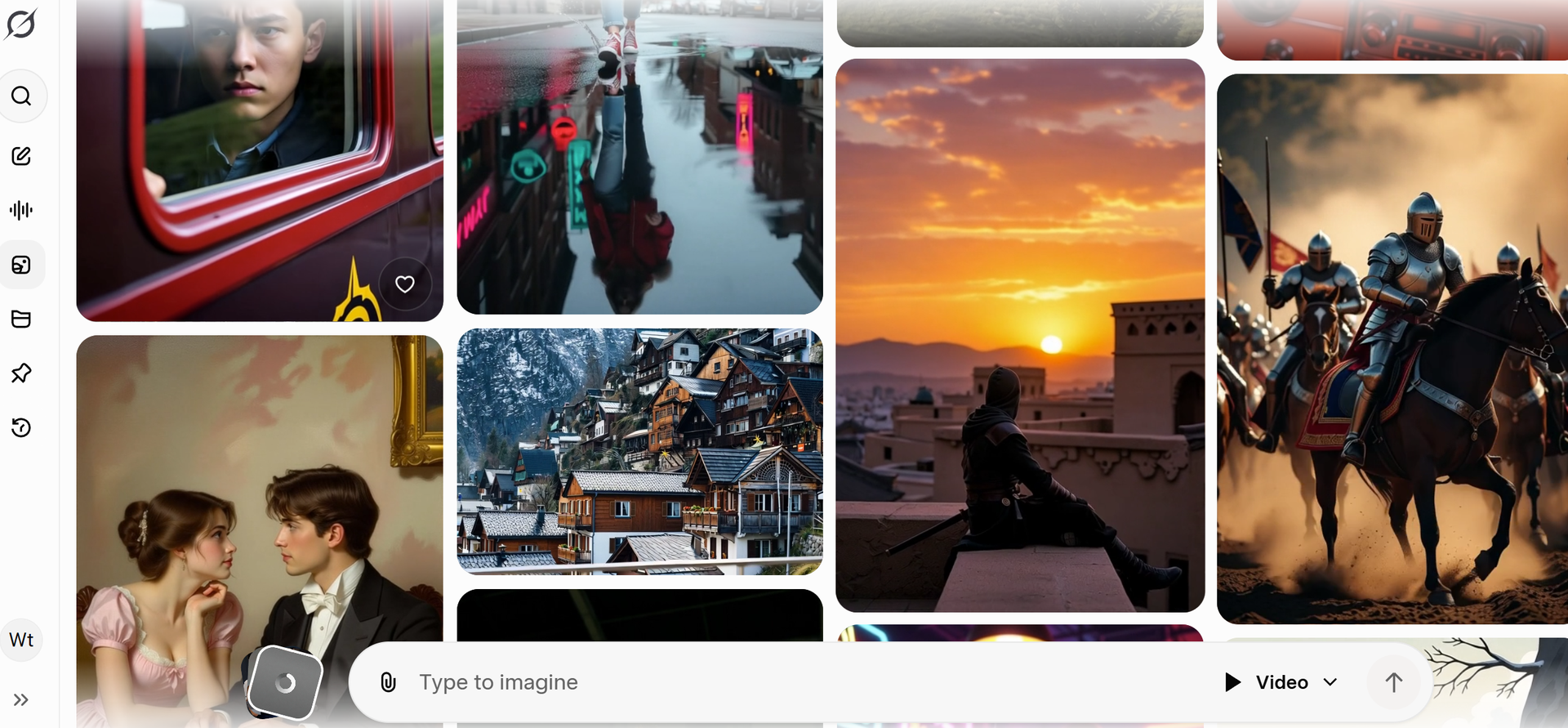Like the man in train window image
Image resolution: width=1568 pixels, height=728 pixels.
pos(405,284)
